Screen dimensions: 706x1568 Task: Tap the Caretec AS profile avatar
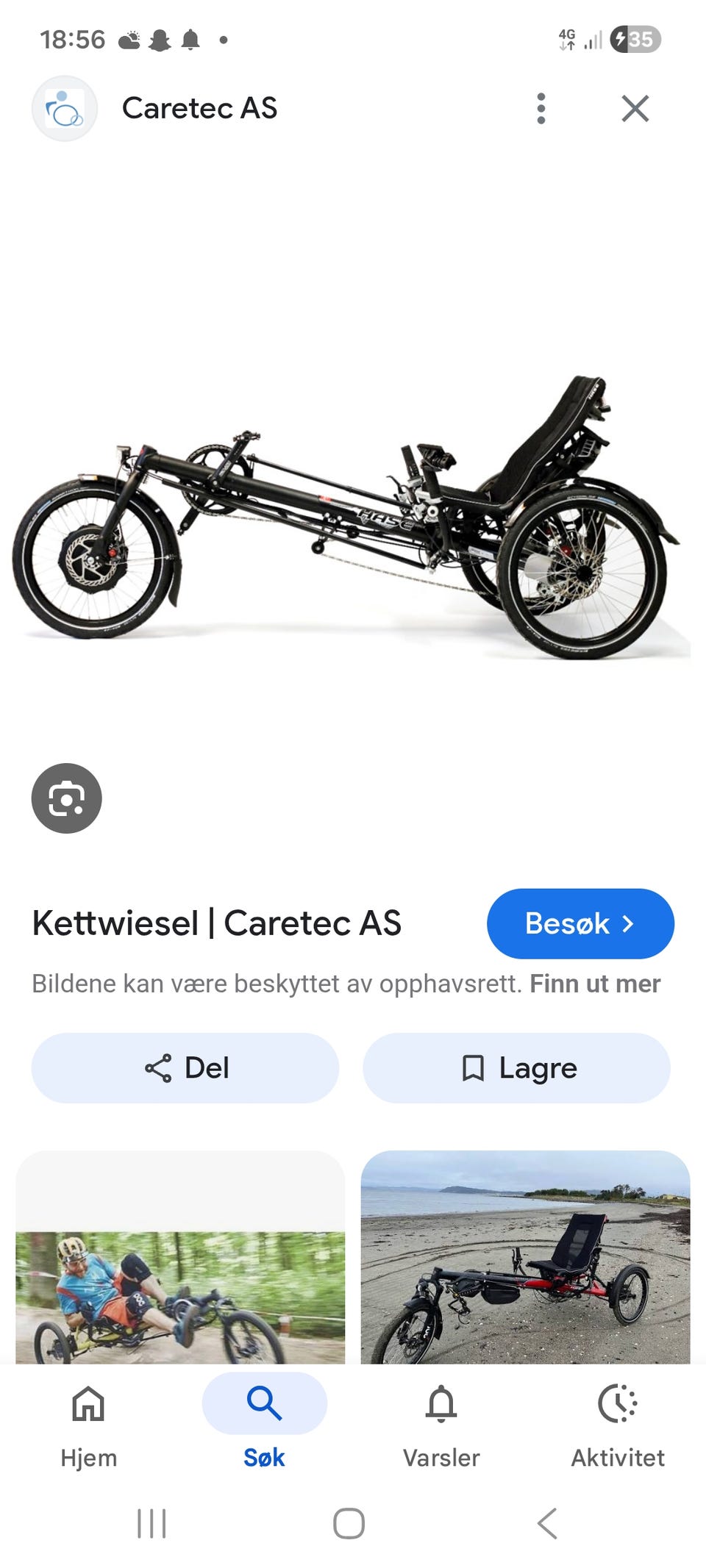(x=65, y=108)
